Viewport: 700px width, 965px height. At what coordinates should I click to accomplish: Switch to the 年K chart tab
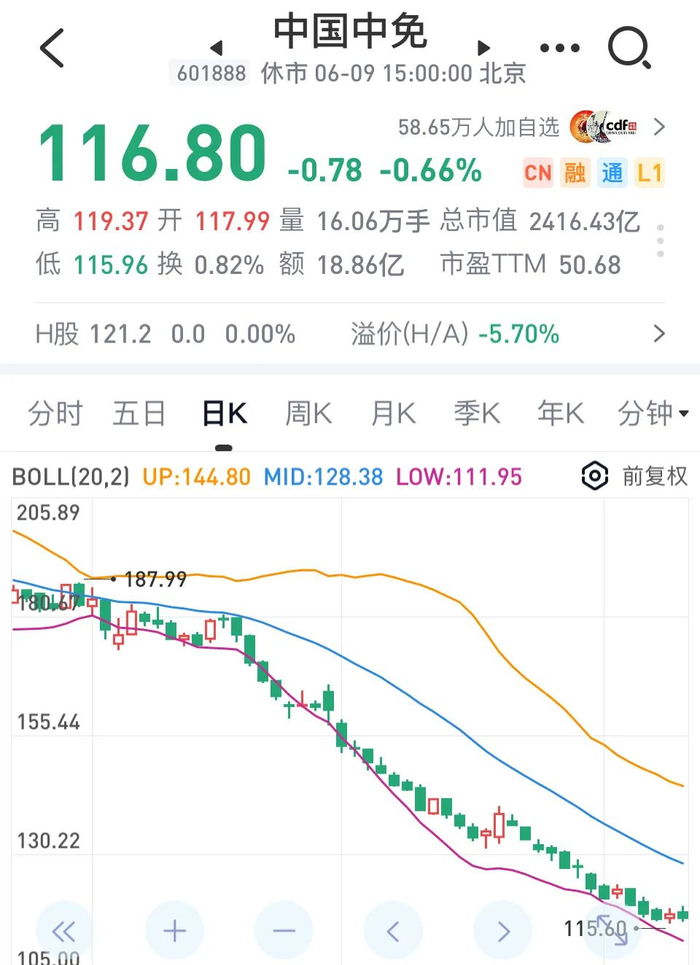tap(561, 413)
